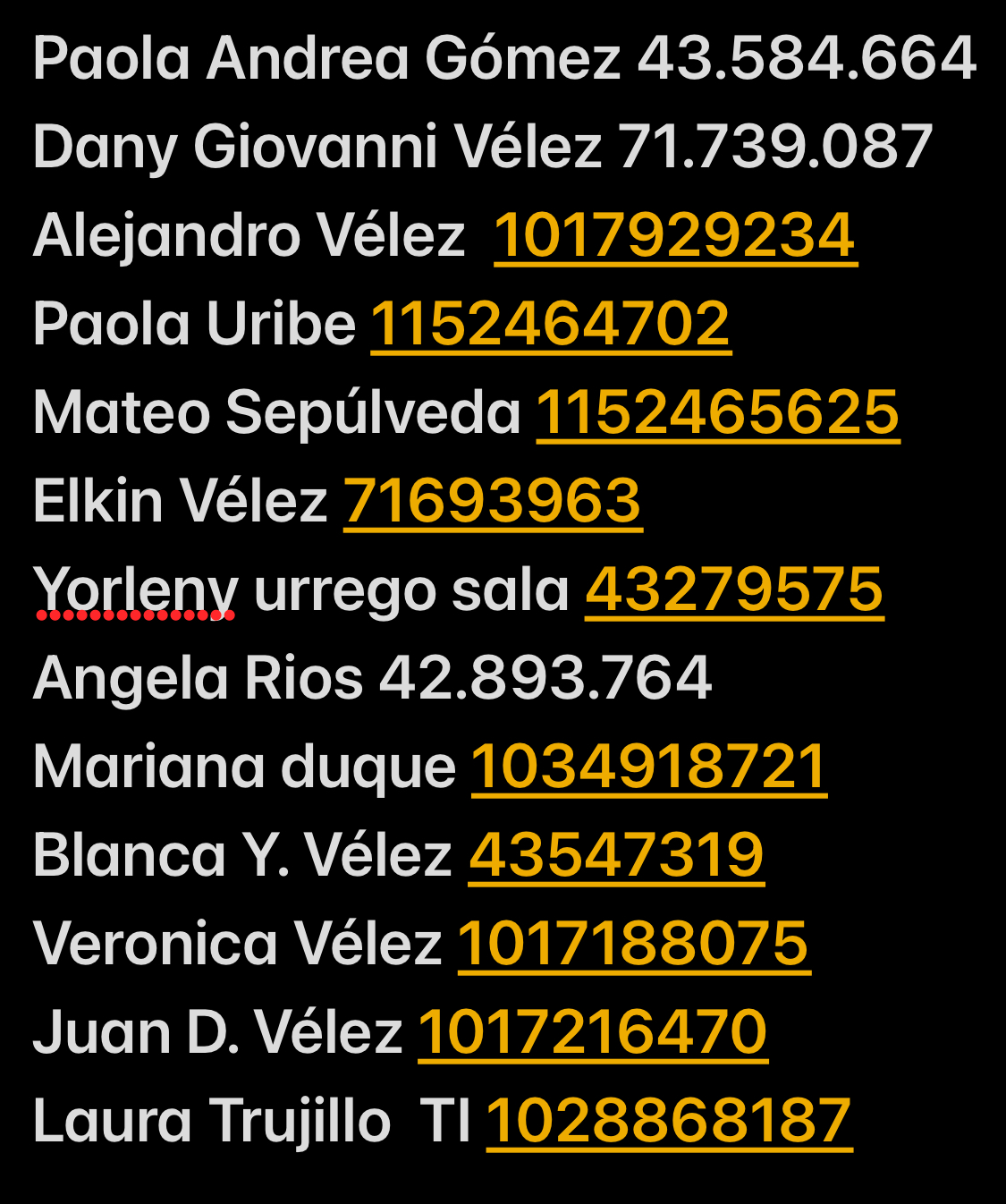Image resolution: width=1006 pixels, height=1204 pixels.
Task: Select Veronica Vélez's number link 1017188075
Action: [633, 944]
